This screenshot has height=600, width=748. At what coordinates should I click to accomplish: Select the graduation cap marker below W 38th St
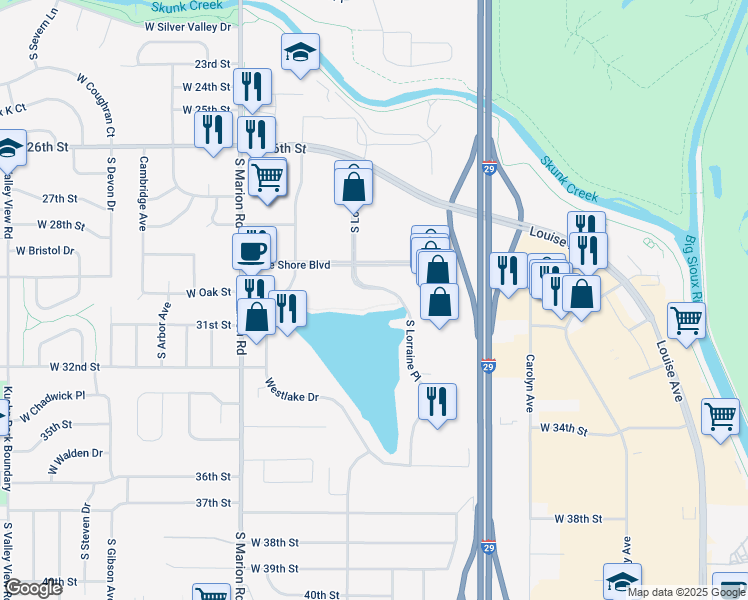(x=622, y=581)
